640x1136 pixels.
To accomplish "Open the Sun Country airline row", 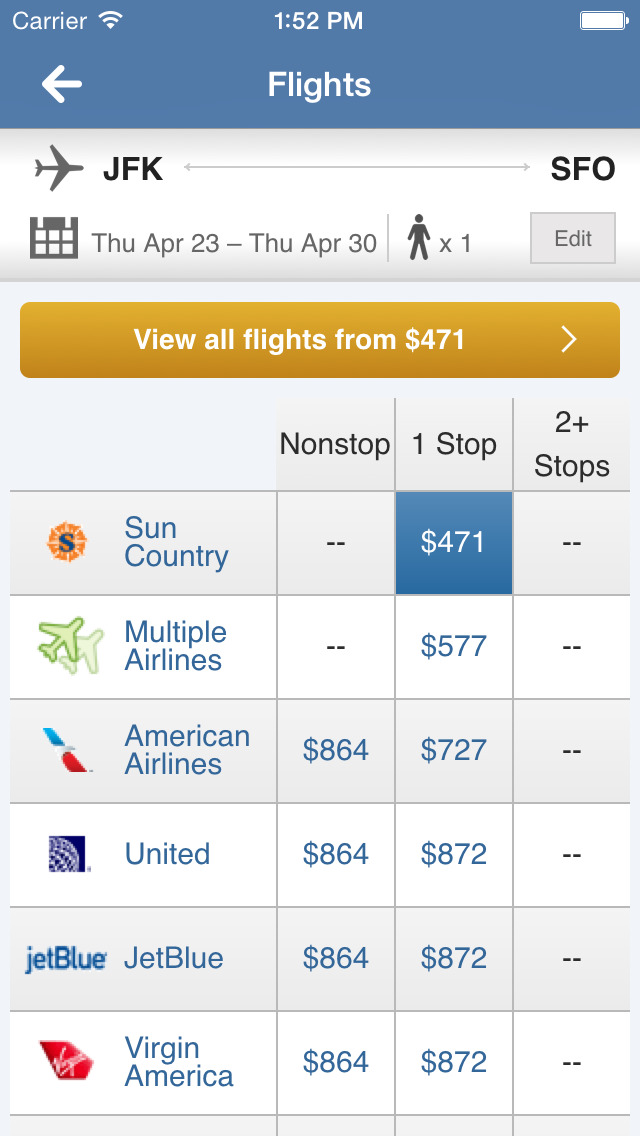I will (144, 543).
